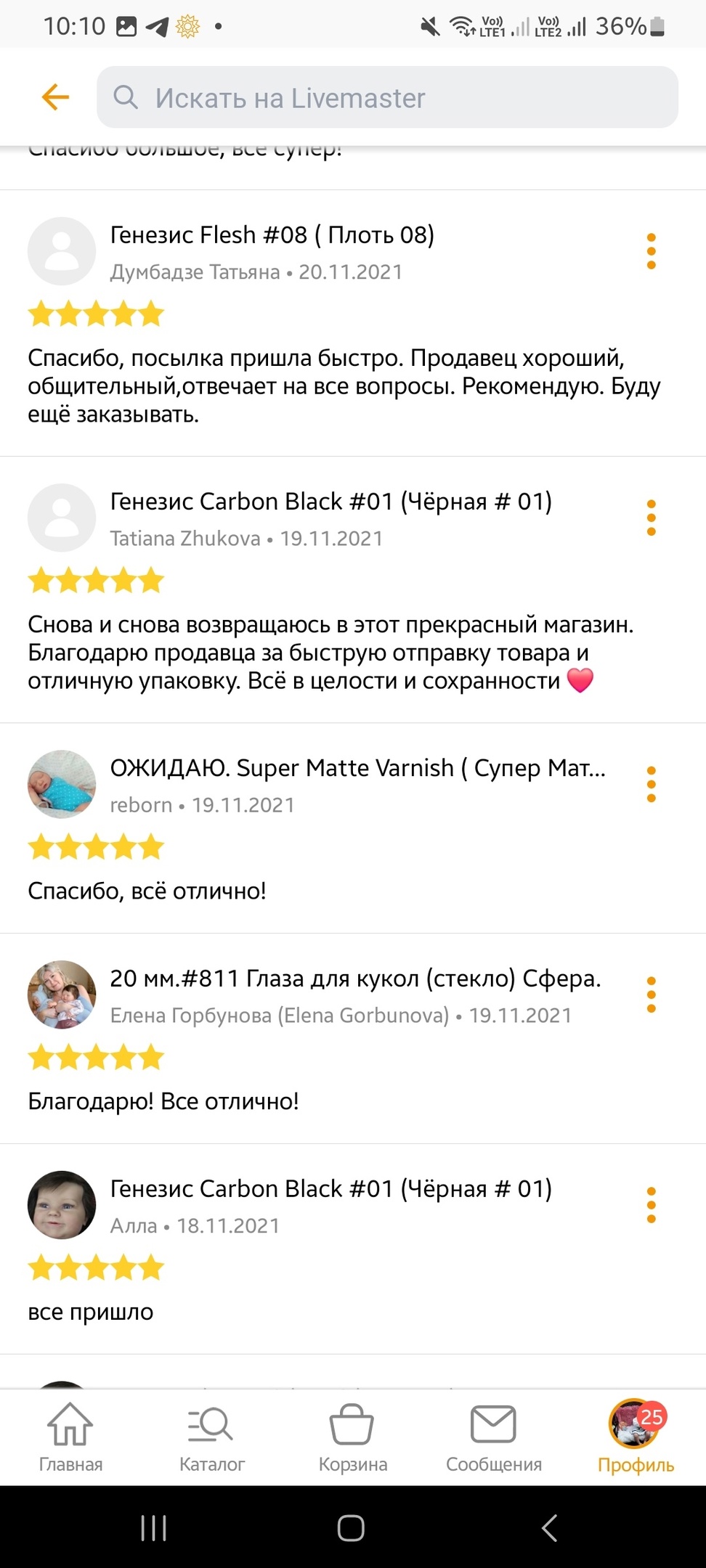Go back using the orange arrow
The image size is (706, 1568).
coord(55,97)
